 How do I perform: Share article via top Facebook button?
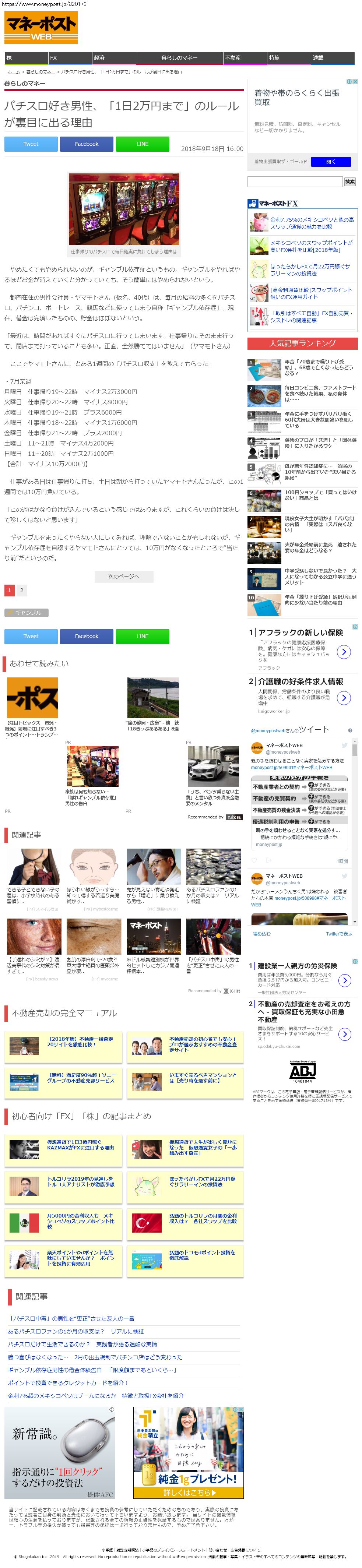tap(87, 144)
